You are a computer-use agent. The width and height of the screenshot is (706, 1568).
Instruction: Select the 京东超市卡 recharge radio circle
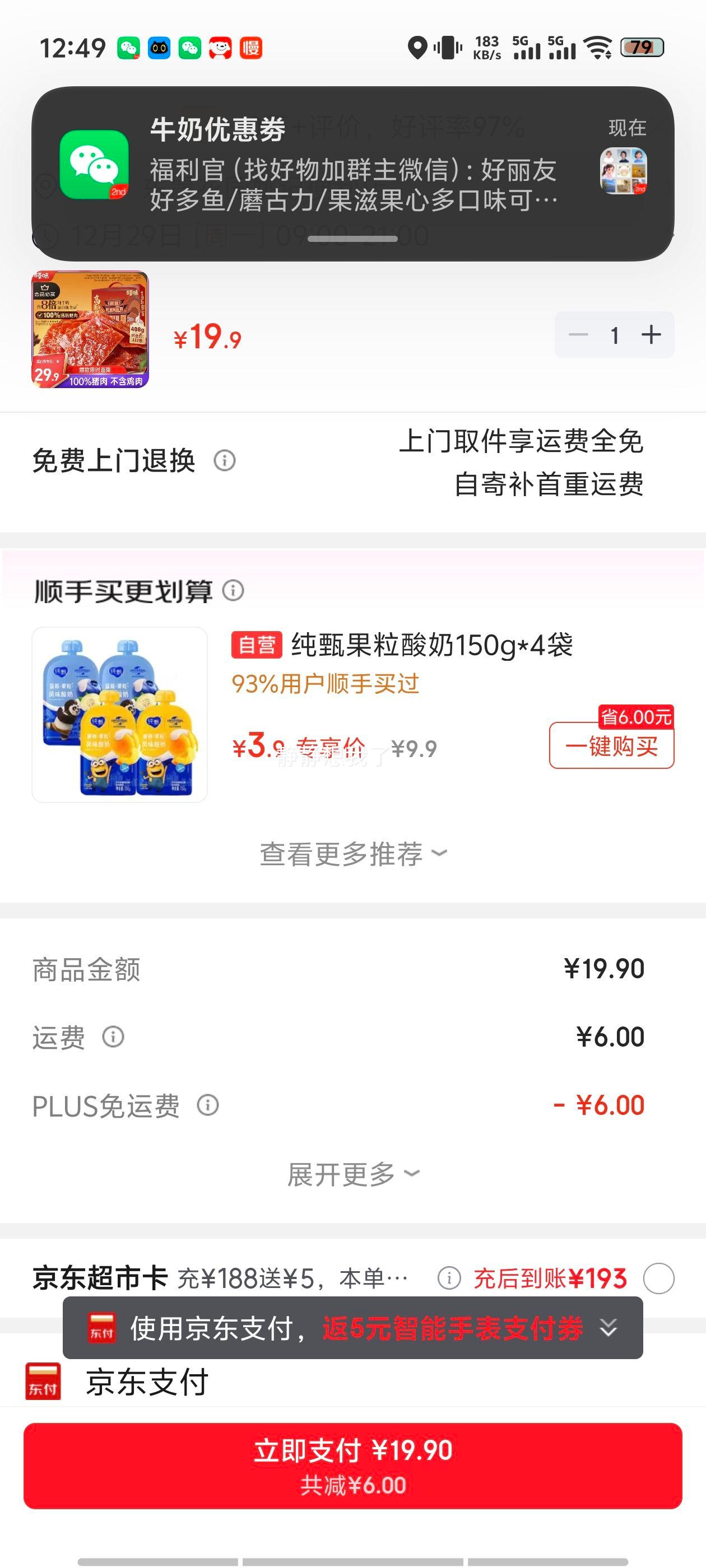(660, 1278)
